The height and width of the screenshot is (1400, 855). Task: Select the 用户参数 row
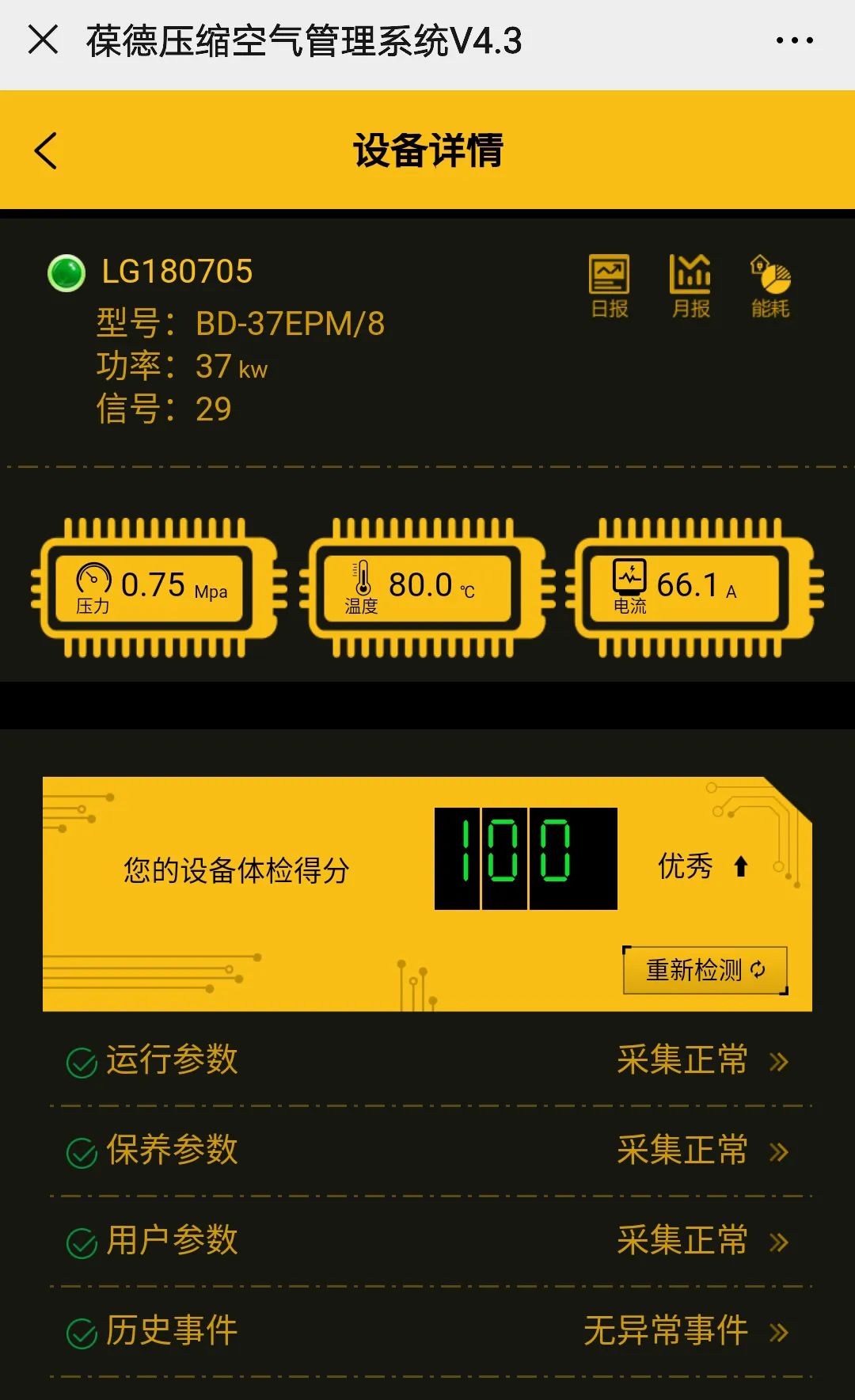[427, 1241]
